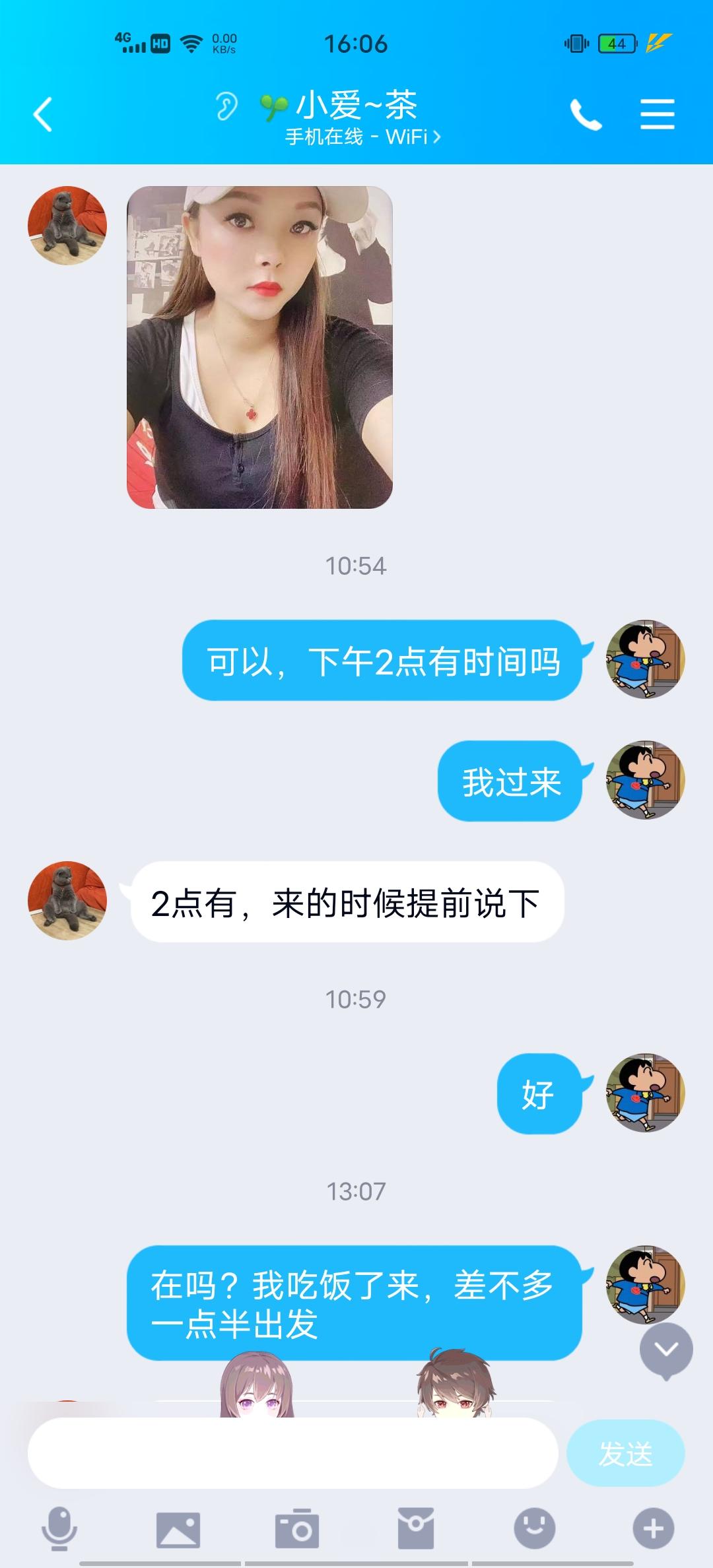This screenshot has height=1568, width=713.
Task: Start a voice call with 小爱~茶
Action: pyautogui.click(x=585, y=115)
